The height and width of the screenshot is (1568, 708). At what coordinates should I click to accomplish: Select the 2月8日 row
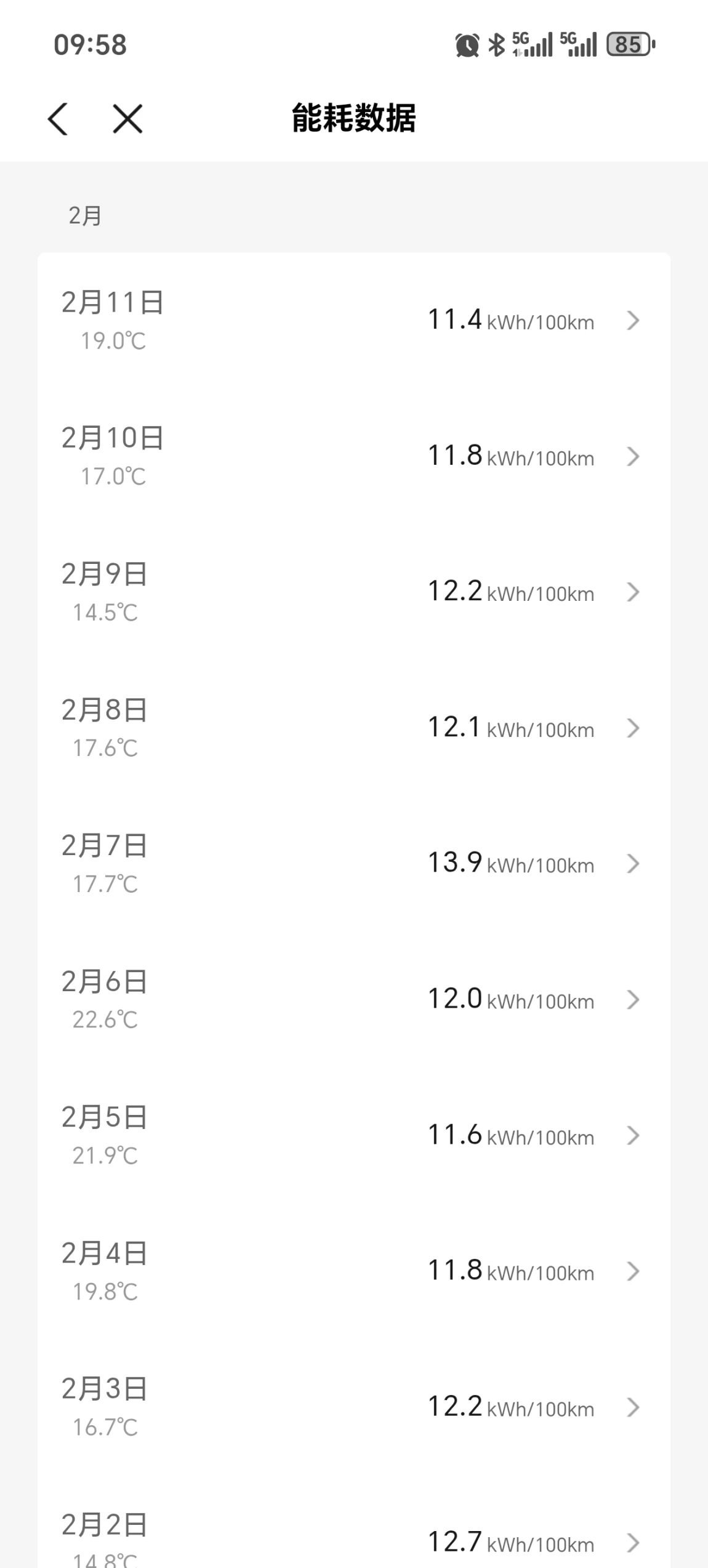click(353, 728)
